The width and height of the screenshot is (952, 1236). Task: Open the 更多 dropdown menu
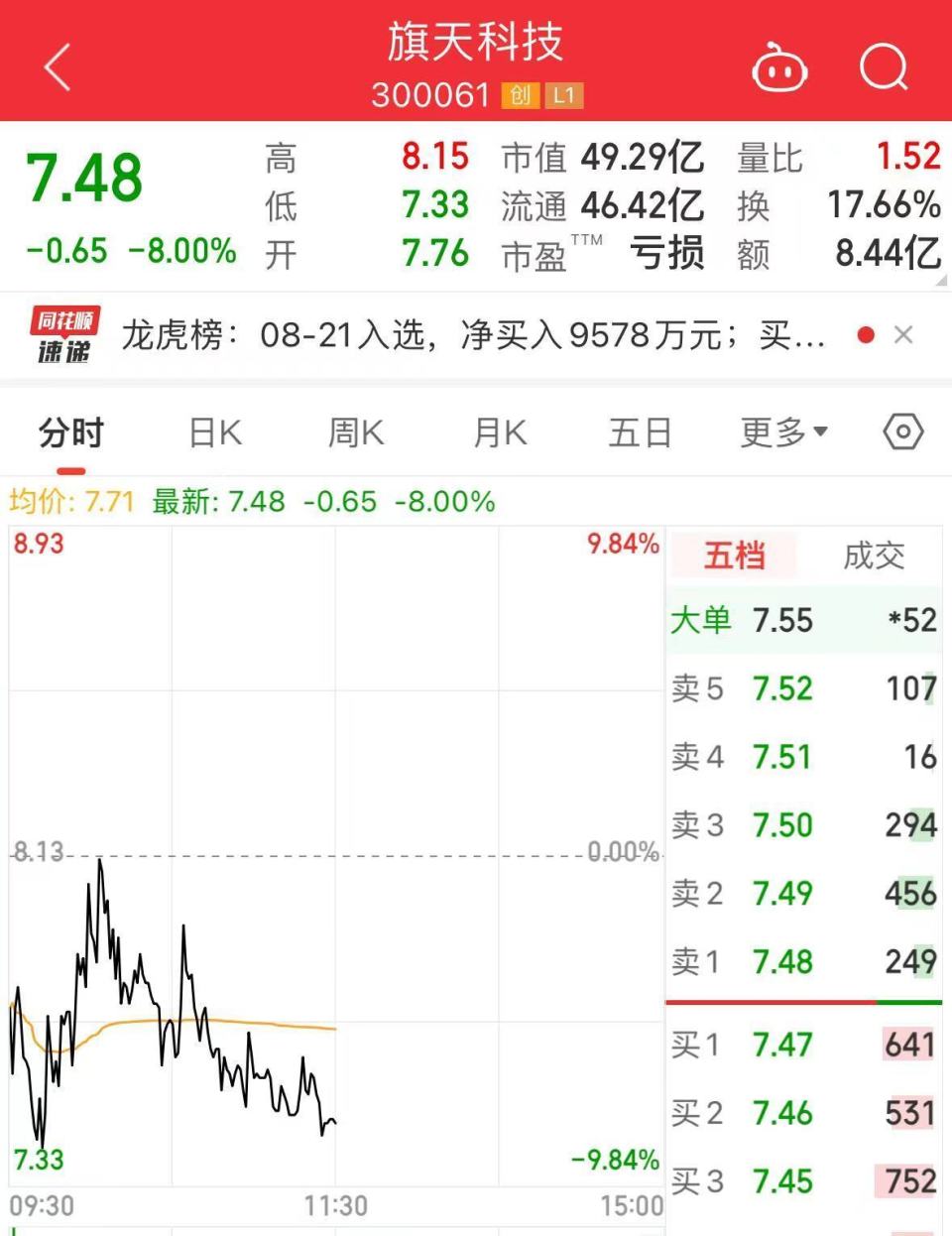(x=783, y=432)
